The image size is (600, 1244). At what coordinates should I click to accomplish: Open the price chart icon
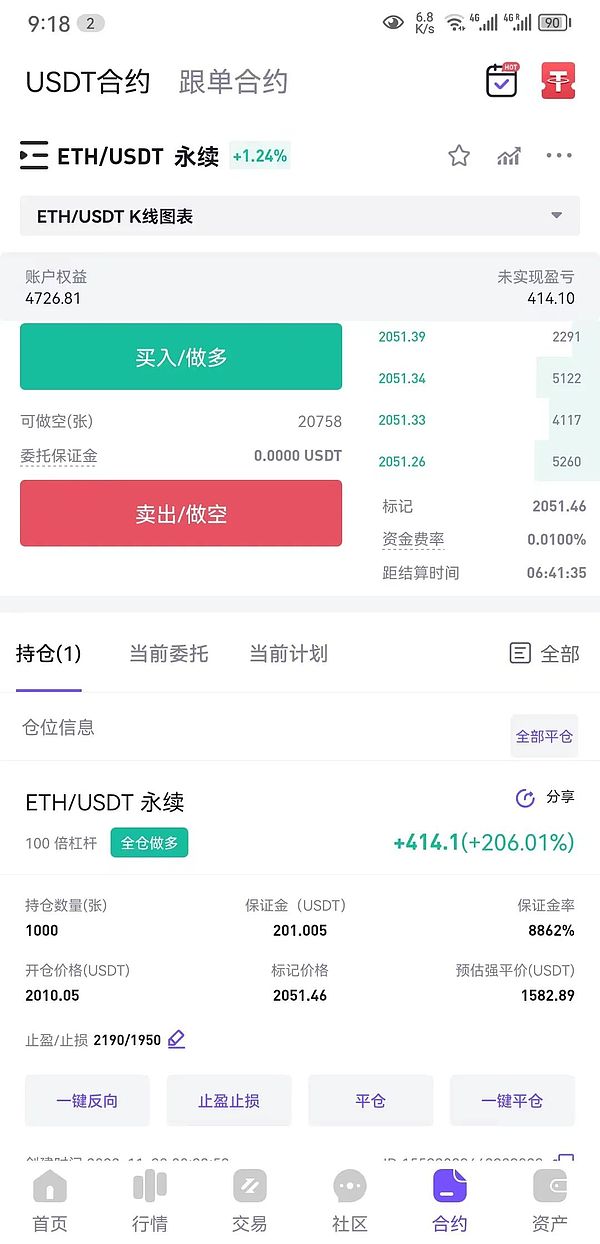click(x=509, y=156)
